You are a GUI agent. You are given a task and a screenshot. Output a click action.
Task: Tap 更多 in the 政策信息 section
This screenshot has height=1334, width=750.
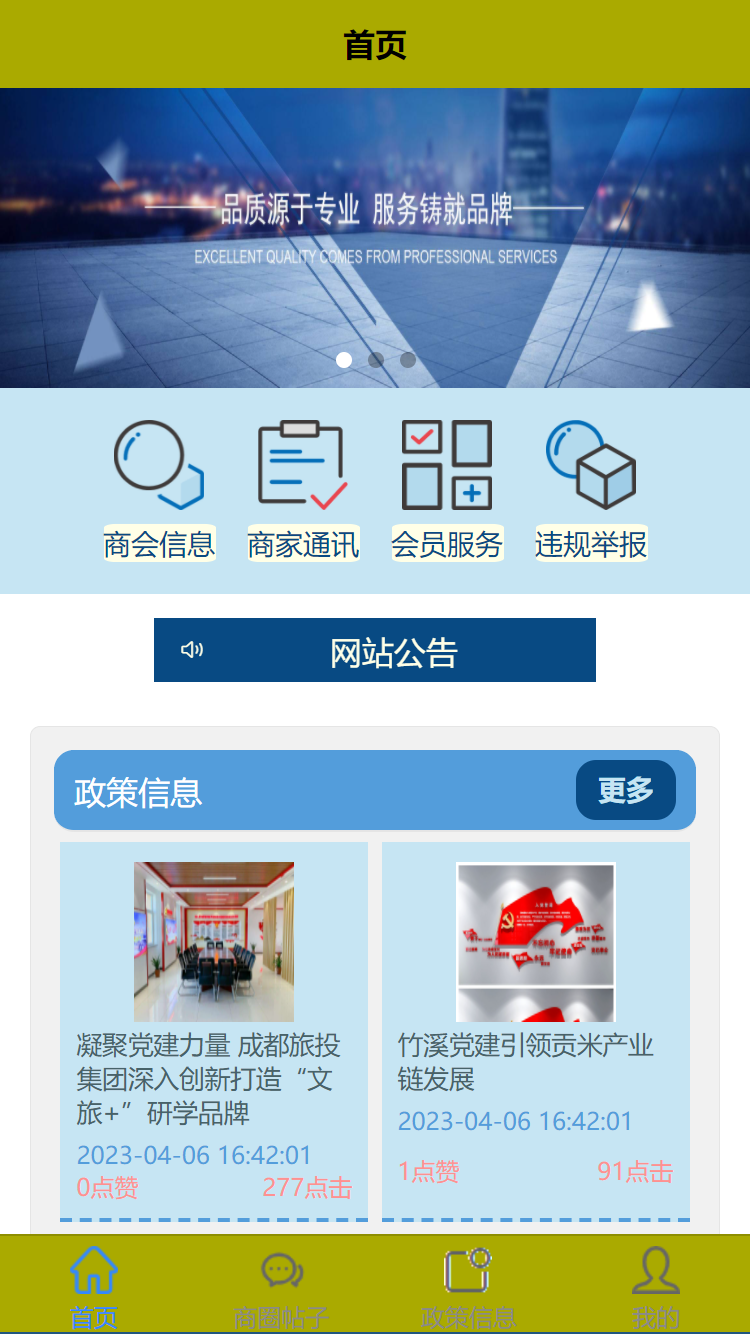(625, 790)
